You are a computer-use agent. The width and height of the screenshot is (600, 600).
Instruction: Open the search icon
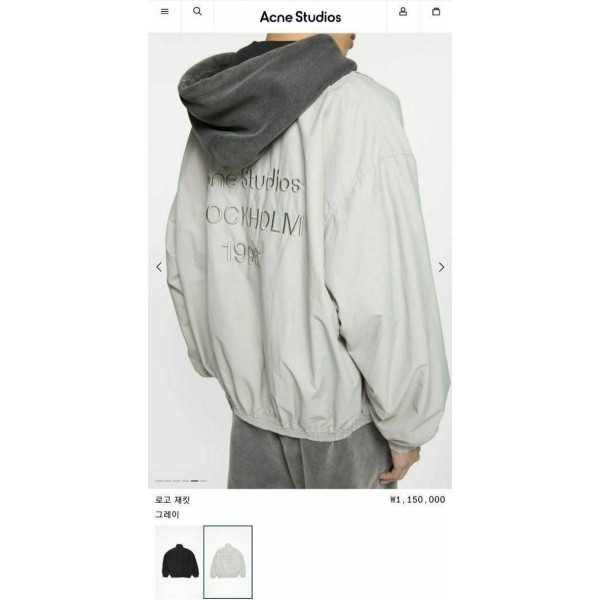pos(197,12)
